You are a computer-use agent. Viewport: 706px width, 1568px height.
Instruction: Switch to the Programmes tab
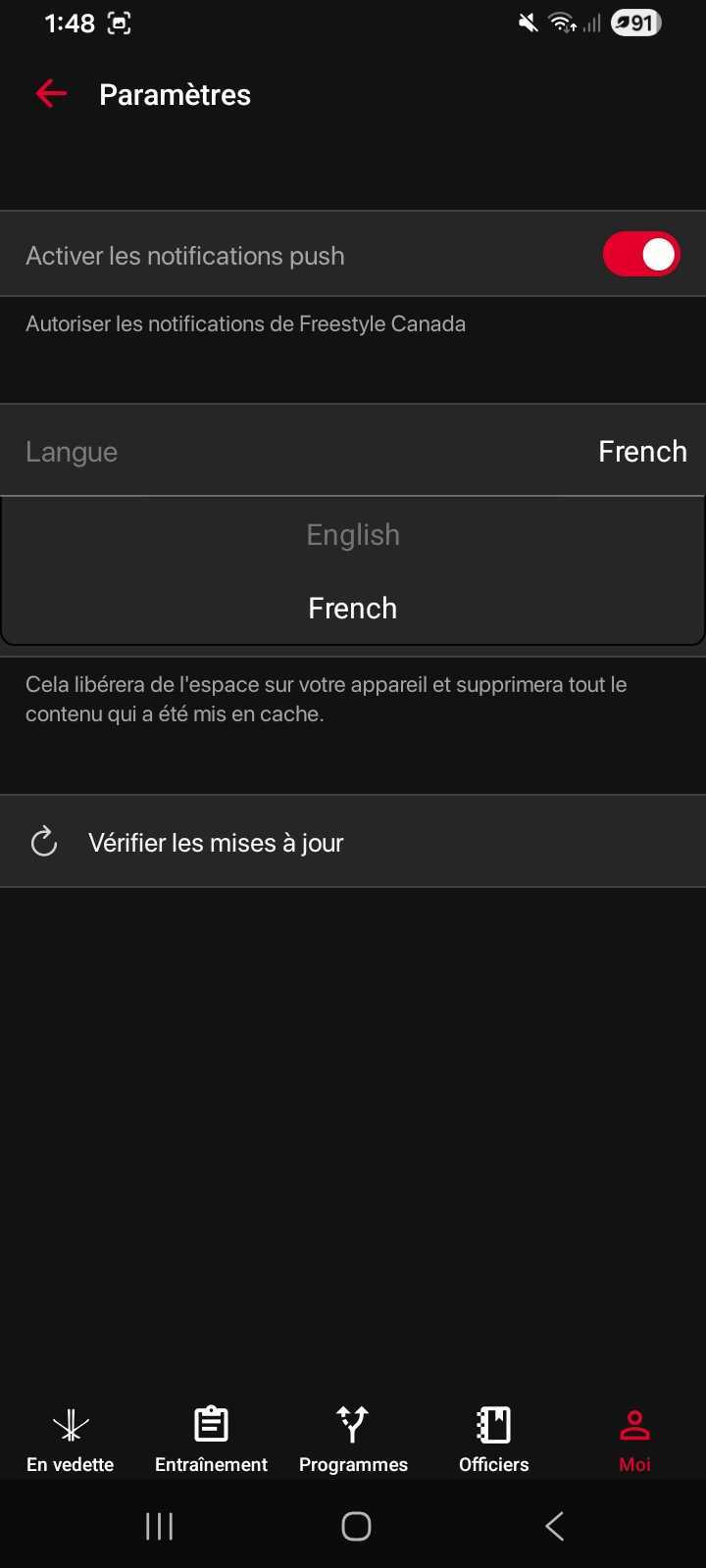[x=353, y=1436]
